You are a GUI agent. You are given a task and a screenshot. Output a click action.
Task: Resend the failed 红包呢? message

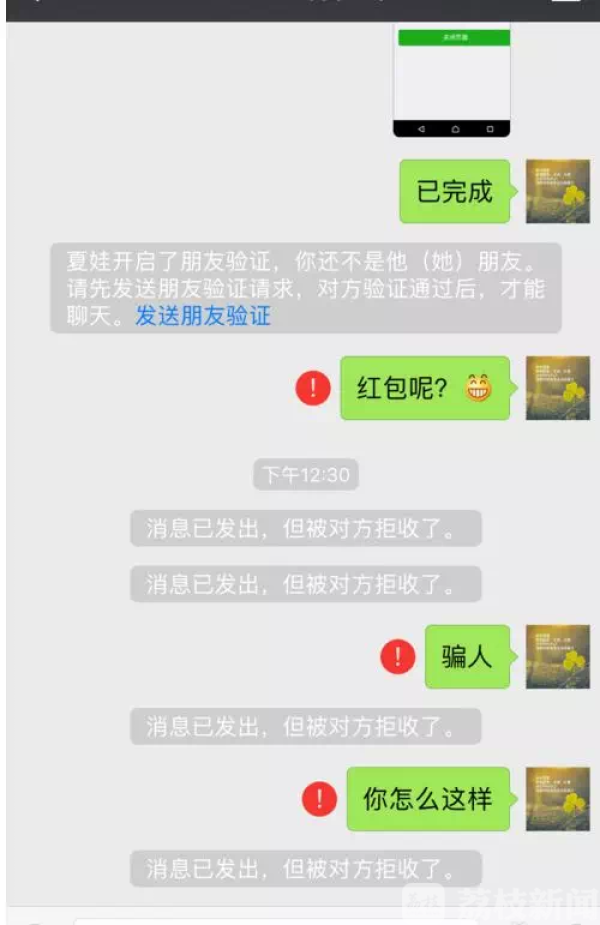(313, 388)
